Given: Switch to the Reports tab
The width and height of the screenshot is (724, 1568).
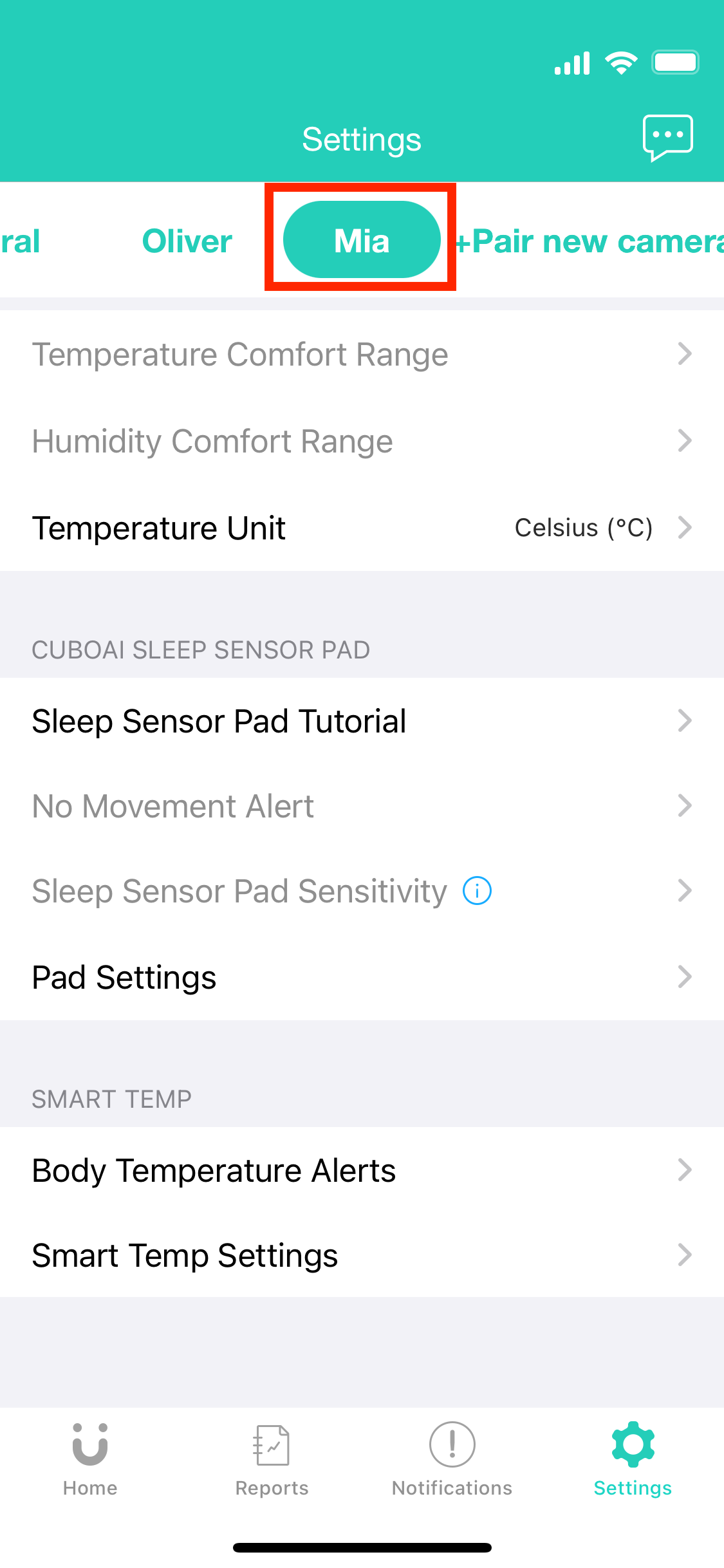Looking at the screenshot, I should point(272,1459).
